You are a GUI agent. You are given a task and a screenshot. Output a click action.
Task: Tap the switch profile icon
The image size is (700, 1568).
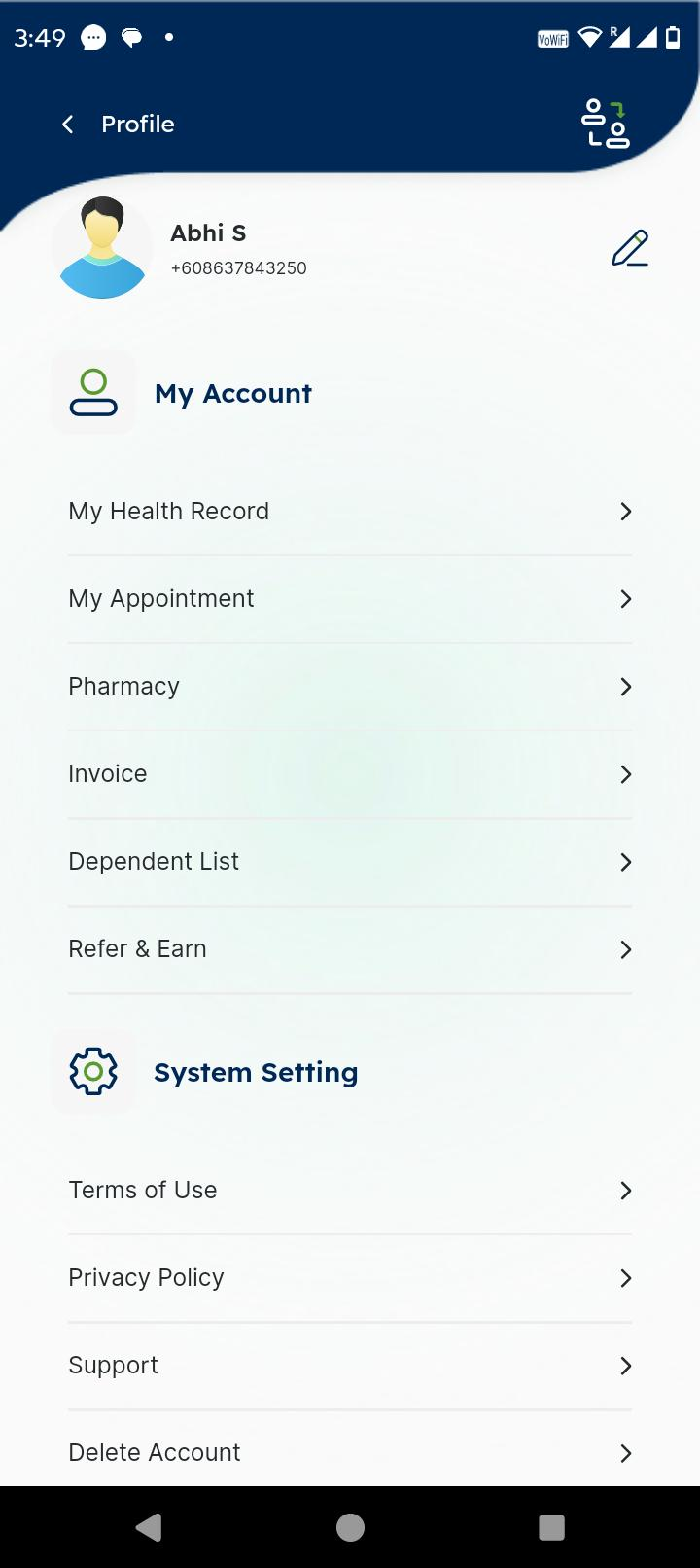tap(605, 125)
